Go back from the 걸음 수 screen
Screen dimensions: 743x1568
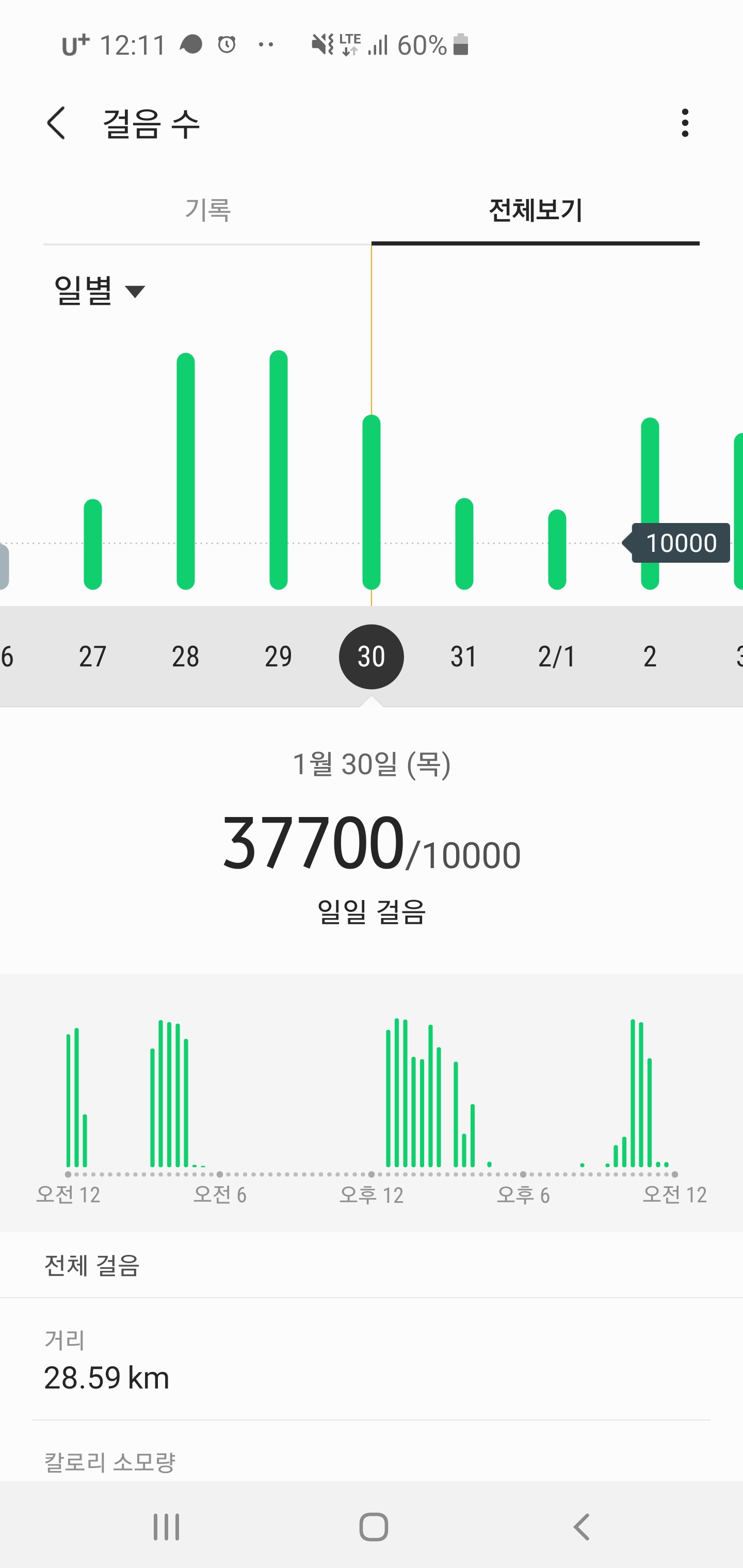tap(56, 123)
